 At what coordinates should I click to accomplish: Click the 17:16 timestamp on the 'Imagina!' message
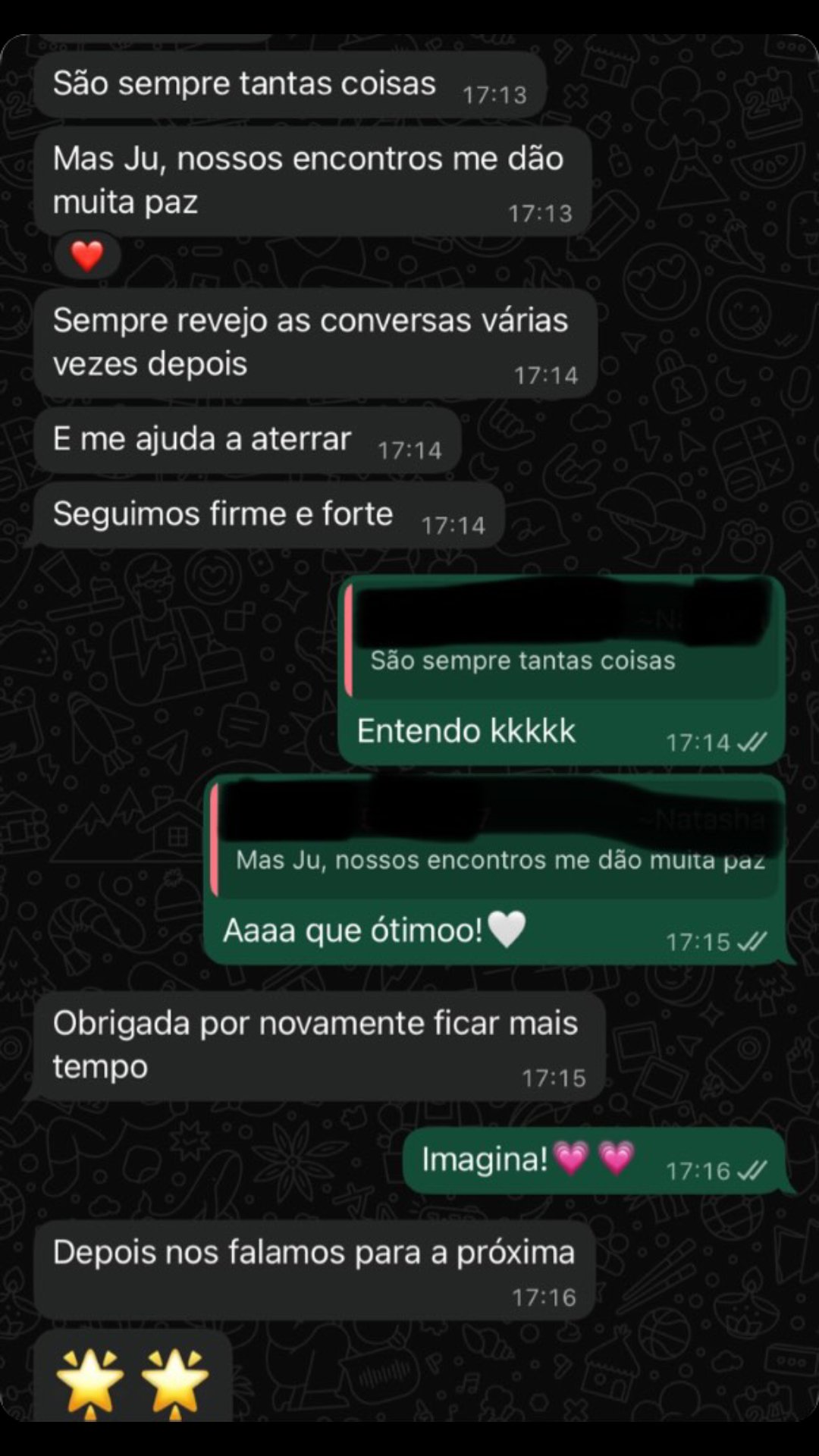pyautogui.click(x=701, y=1170)
